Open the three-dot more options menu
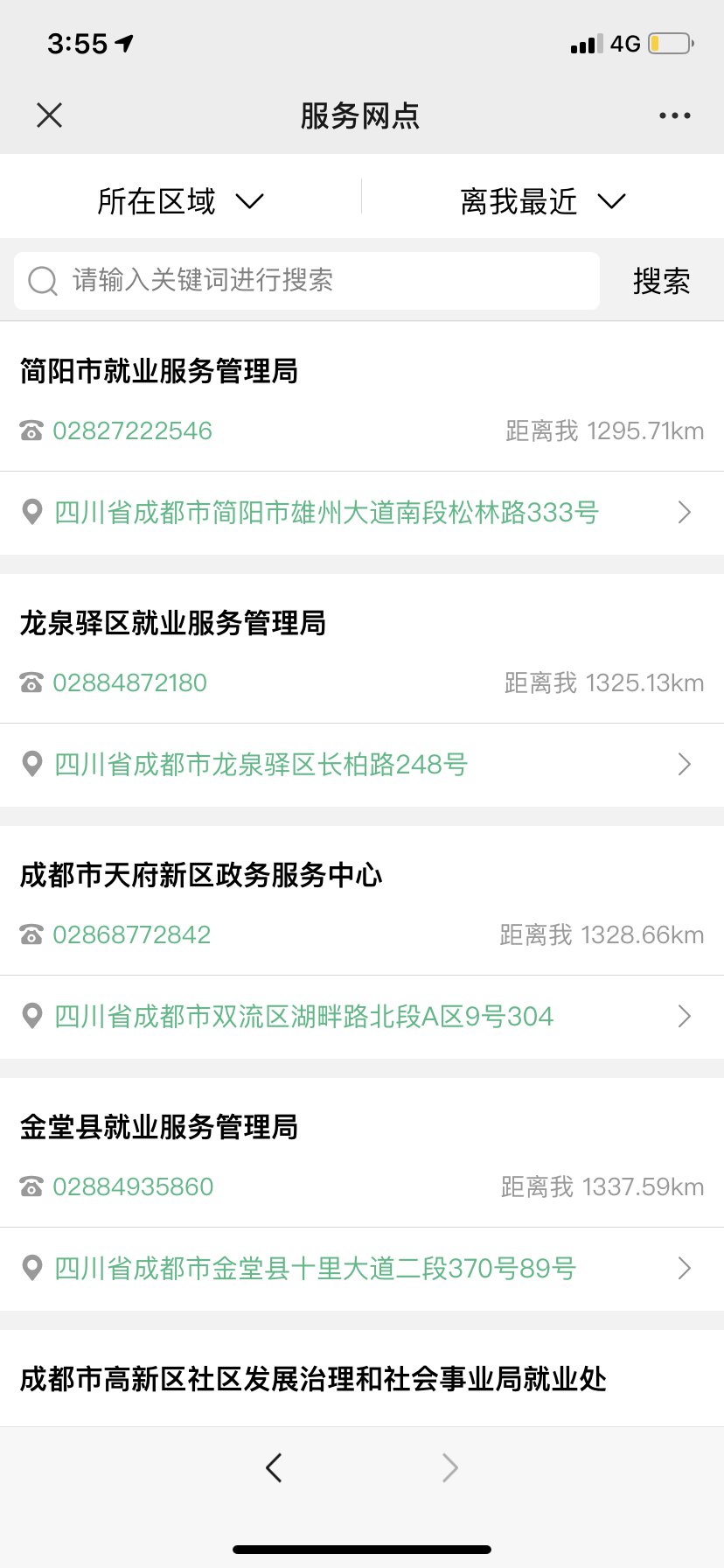This screenshot has height=1568, width=724. (674, 115)
